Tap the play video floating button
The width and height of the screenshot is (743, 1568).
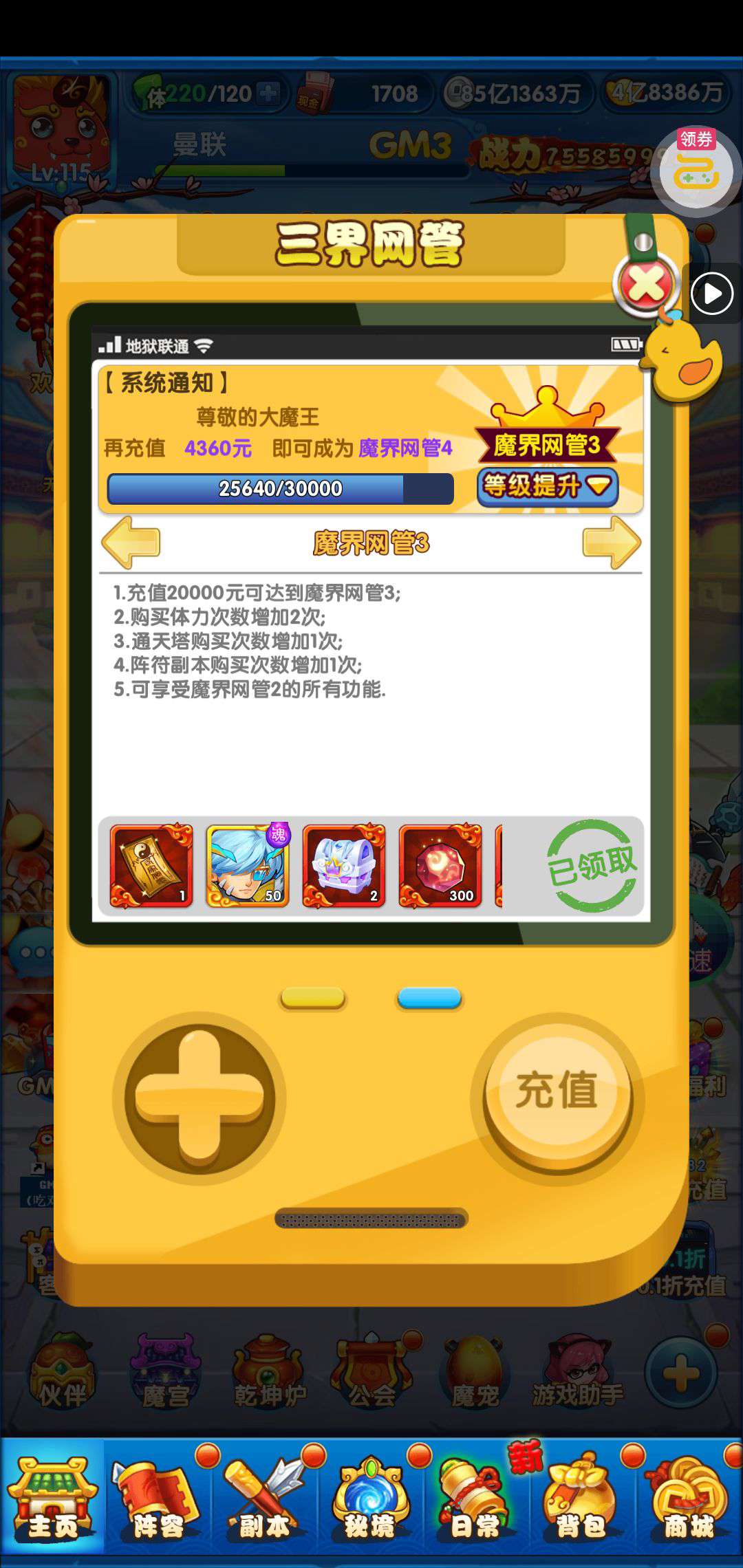click(x=711, y=294)
